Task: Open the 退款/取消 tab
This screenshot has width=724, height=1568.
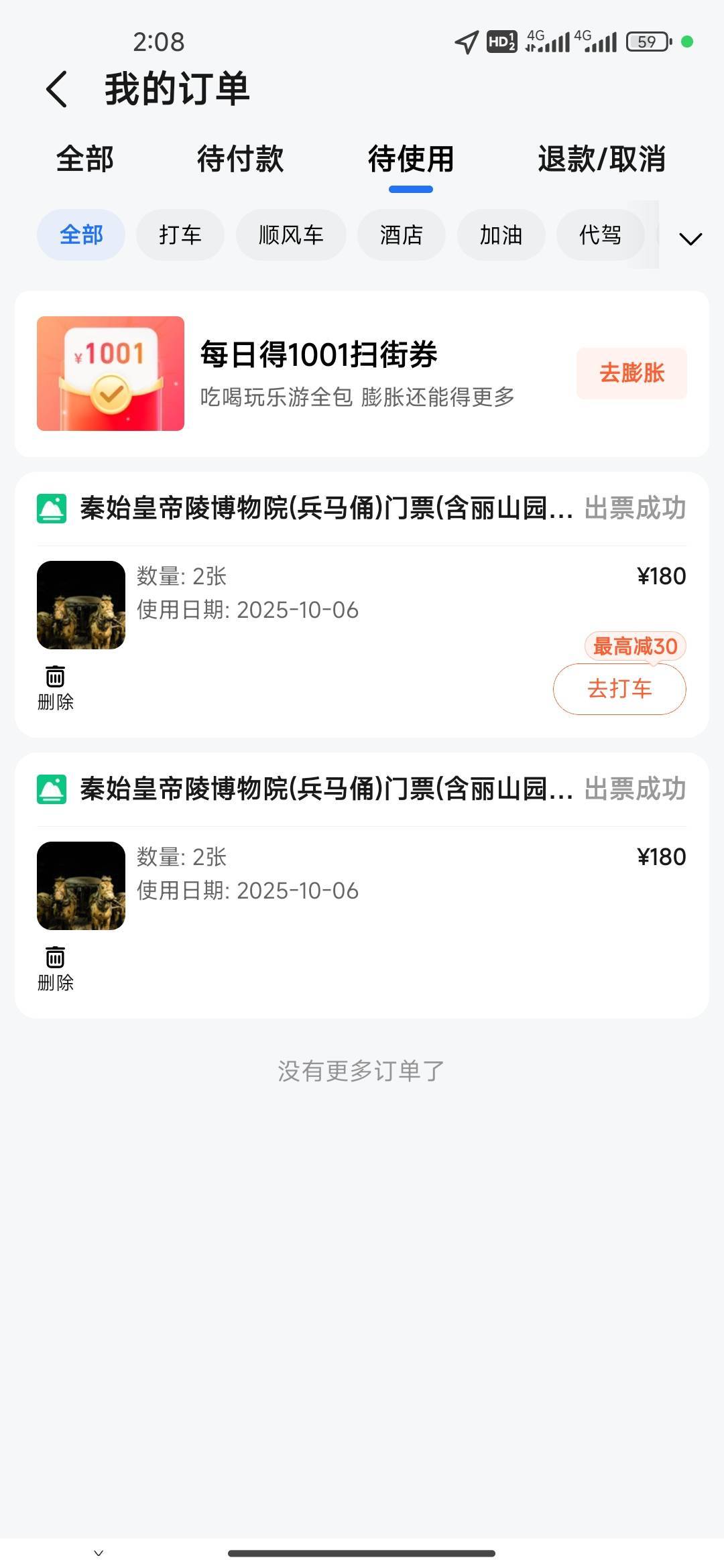Action: tap(601, 159)
